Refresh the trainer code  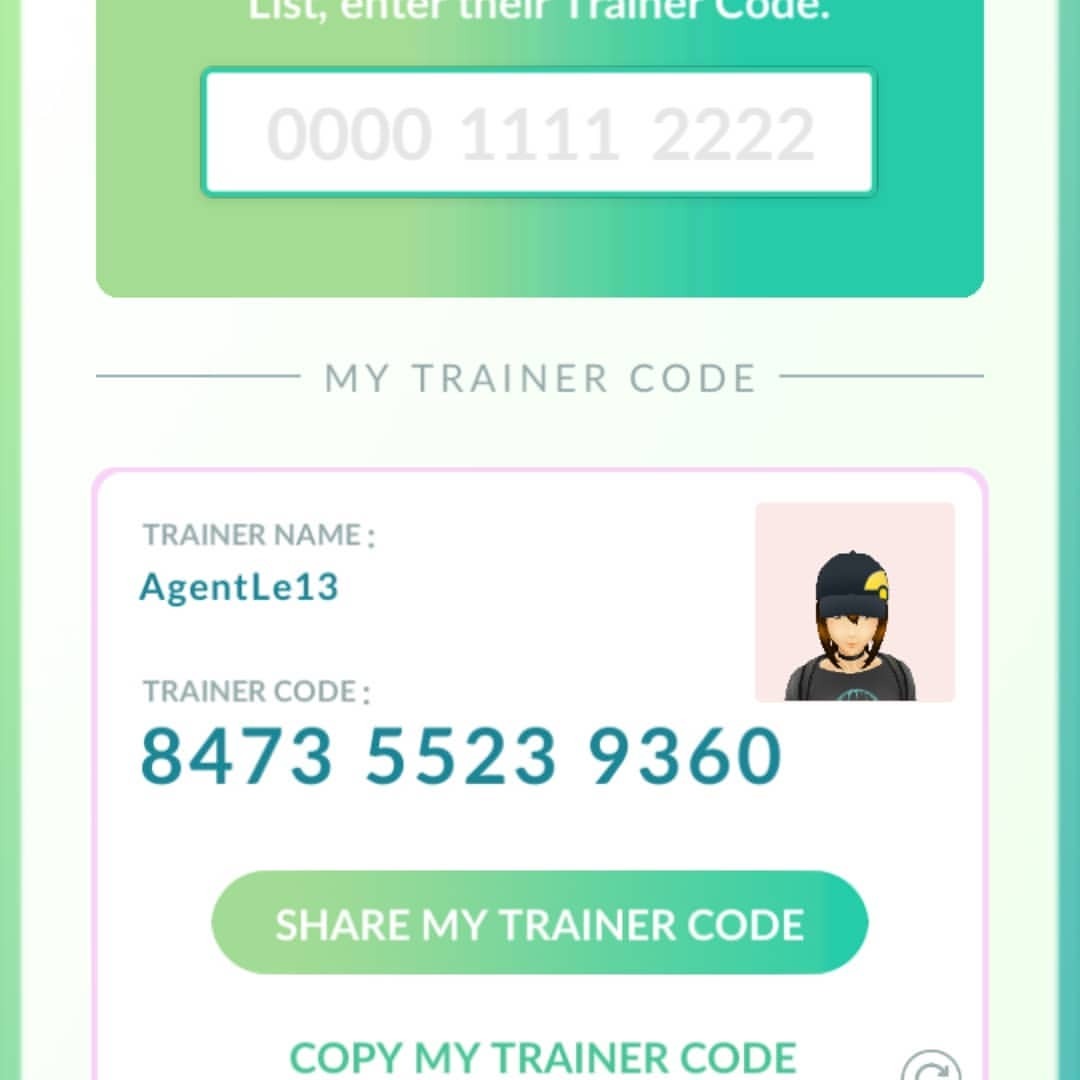931,1066
